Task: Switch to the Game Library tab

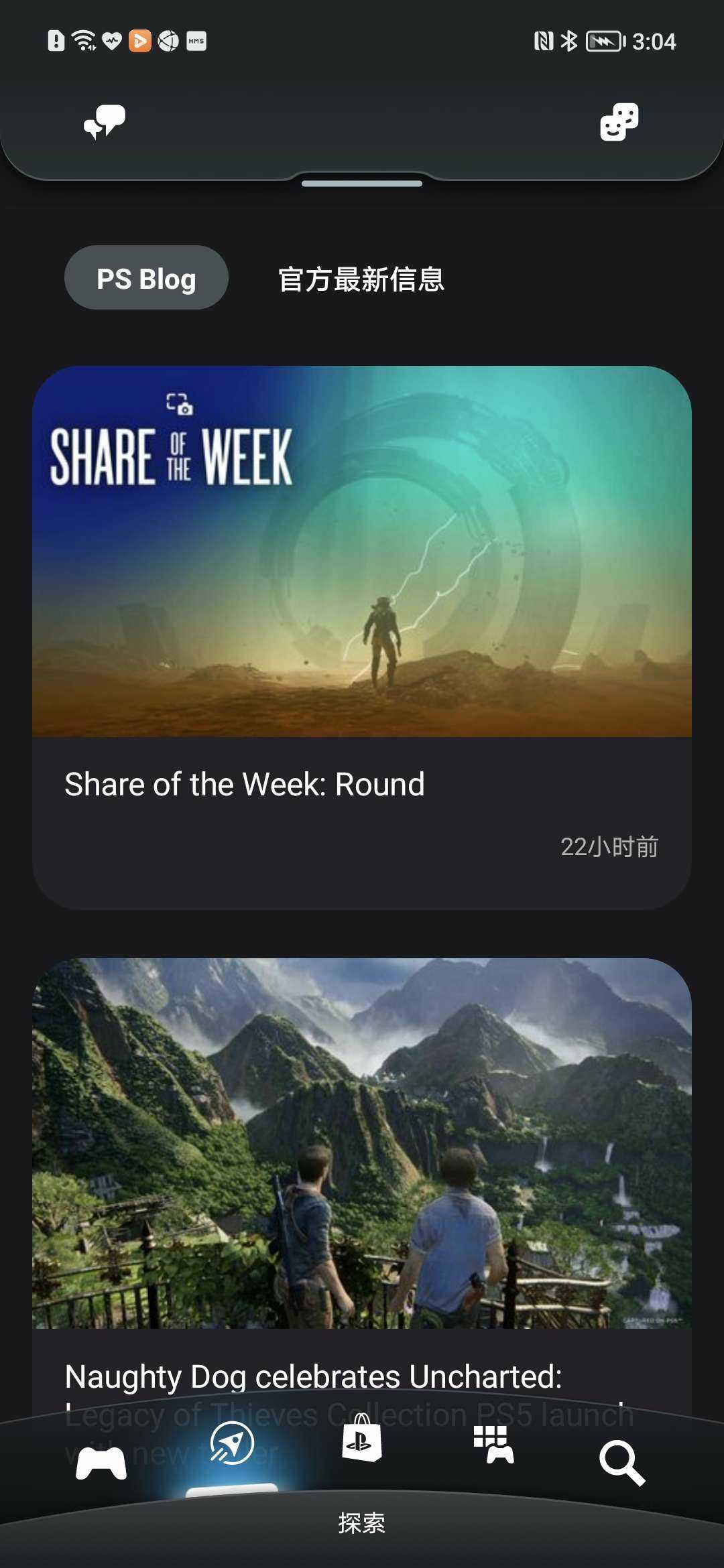Action: point(493,1444)
